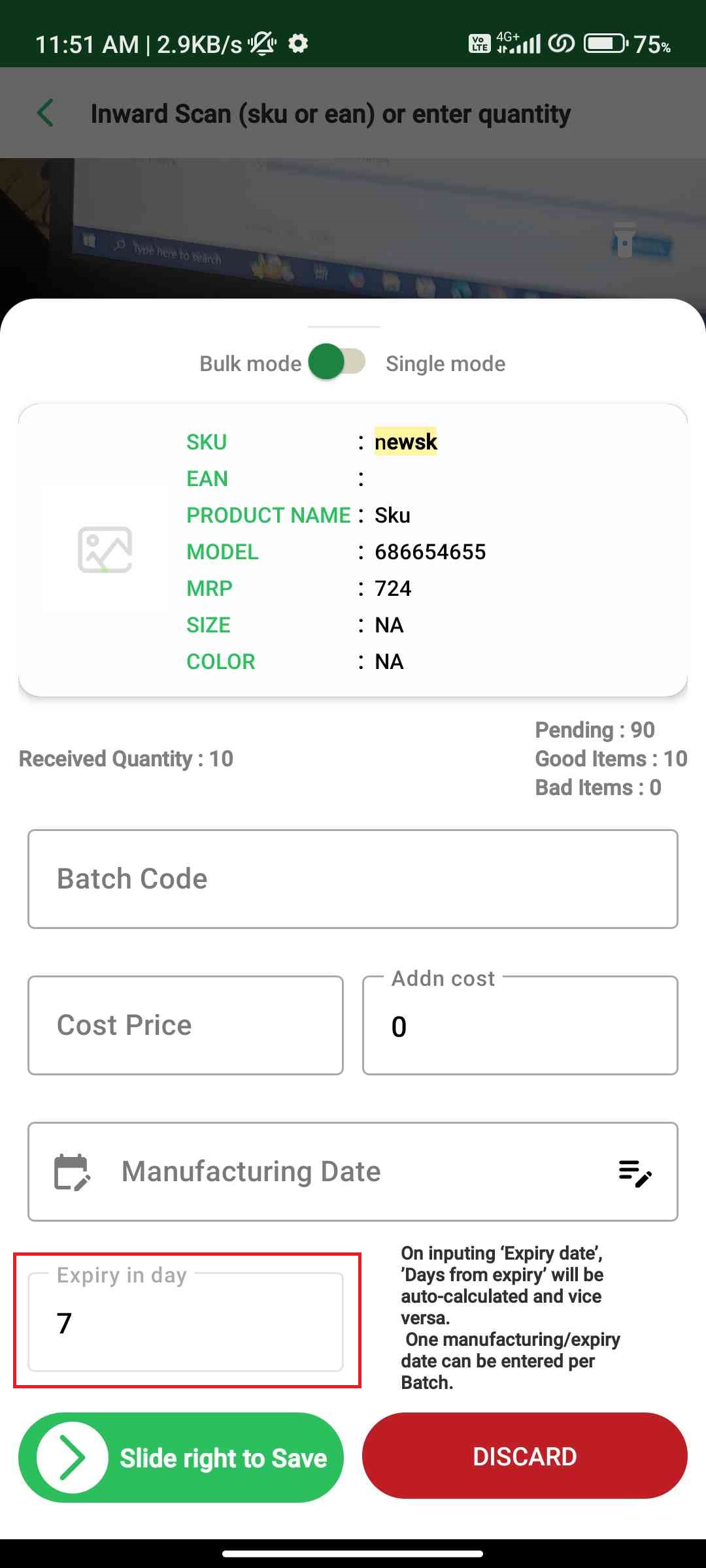Enter a value in Cost Price field
The height and width of the screenshot is (1568, 706).
[186, 1025]
